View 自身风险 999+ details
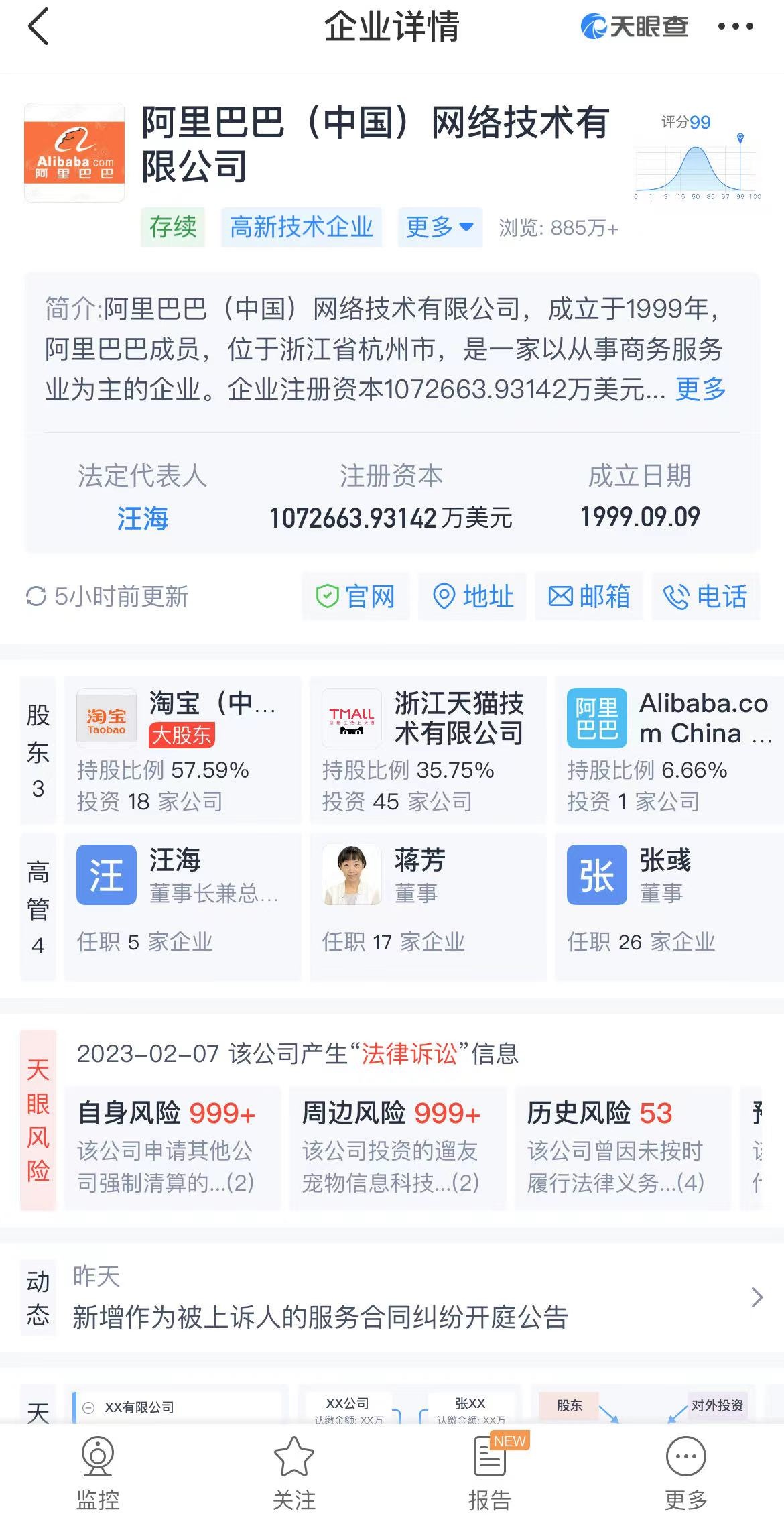784x1532 pixels. point(173,1148)
